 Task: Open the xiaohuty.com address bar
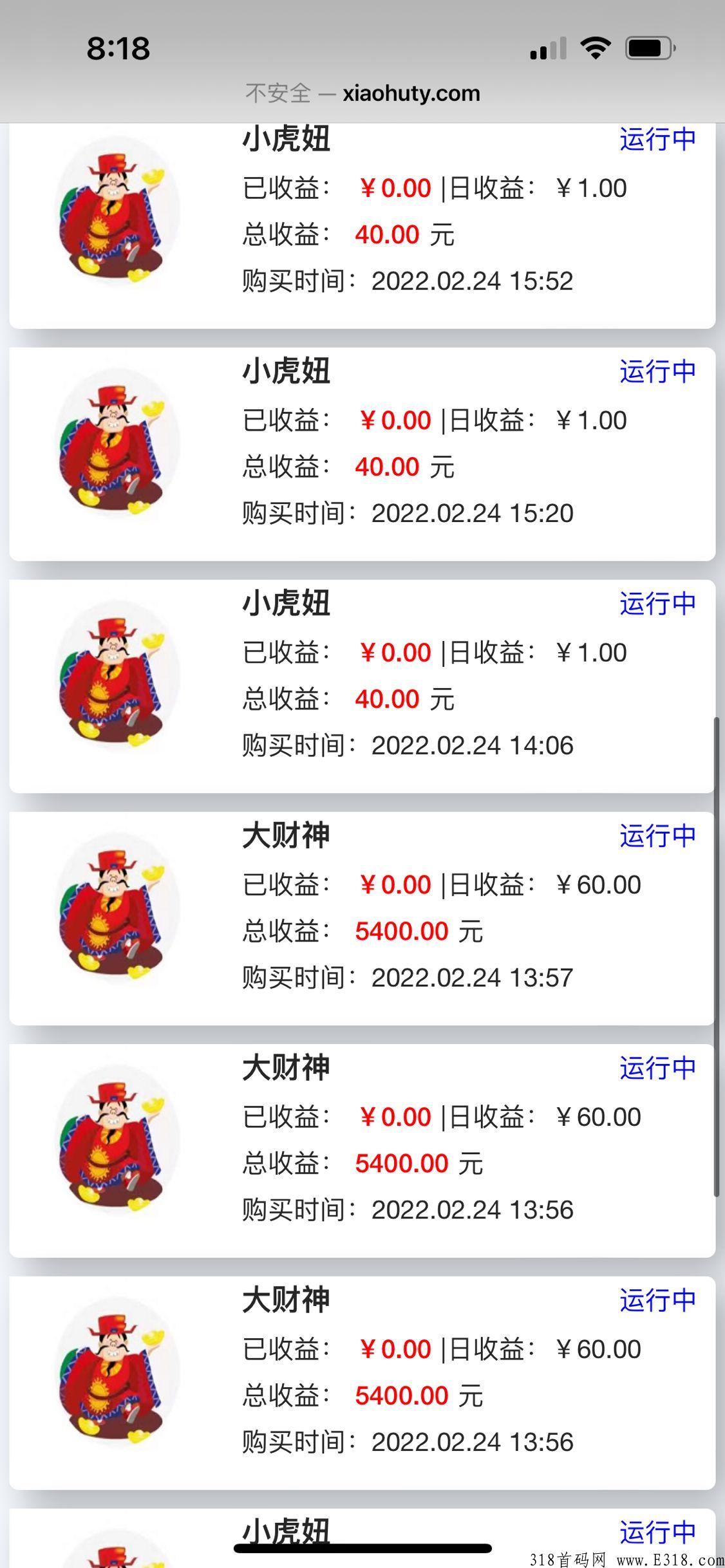point(410,93)
